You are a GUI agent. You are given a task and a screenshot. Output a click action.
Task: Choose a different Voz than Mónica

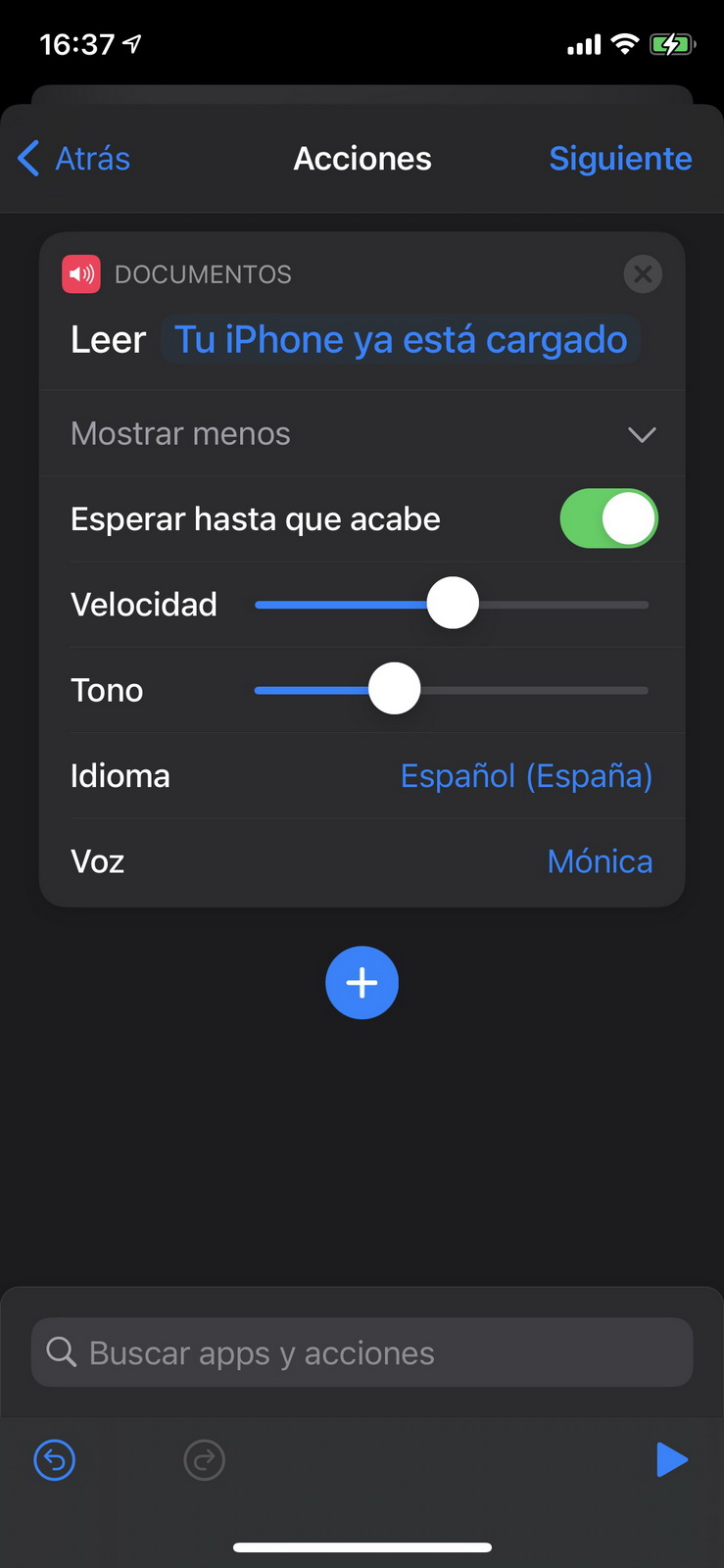[600, 861]
